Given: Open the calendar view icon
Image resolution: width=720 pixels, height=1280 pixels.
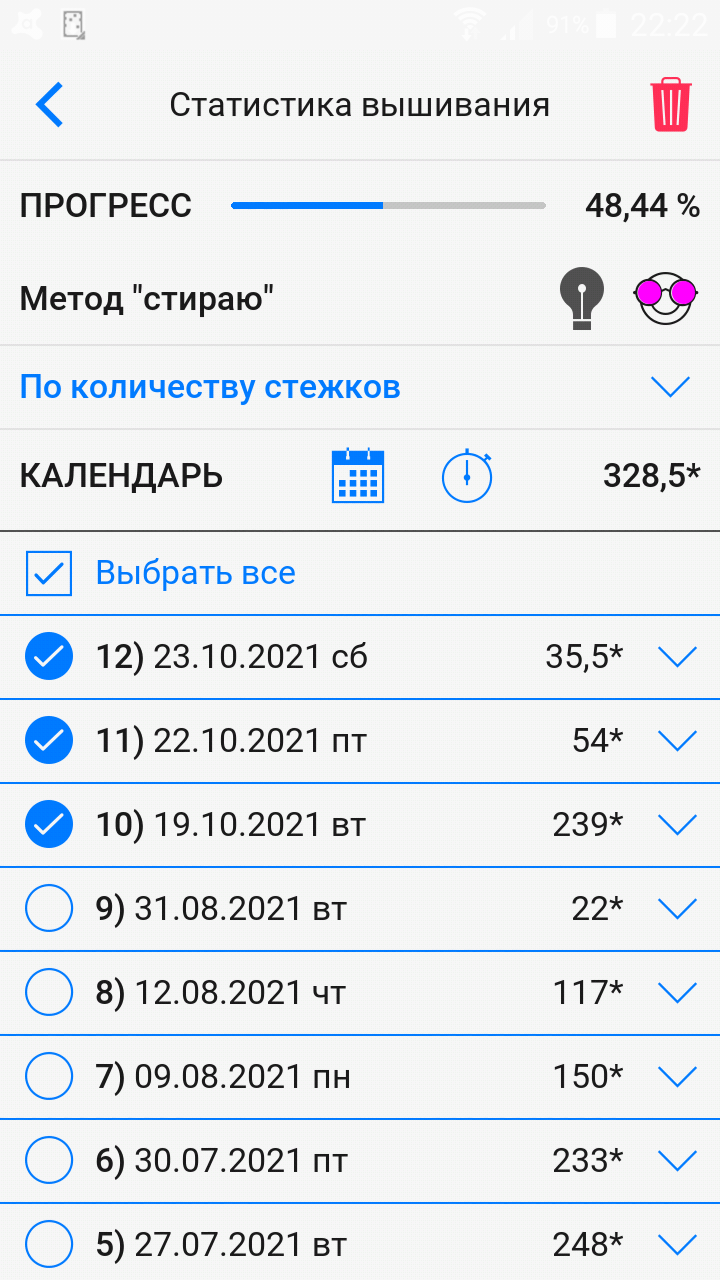Looking at the screenshot, I should (x=358, y=476).
